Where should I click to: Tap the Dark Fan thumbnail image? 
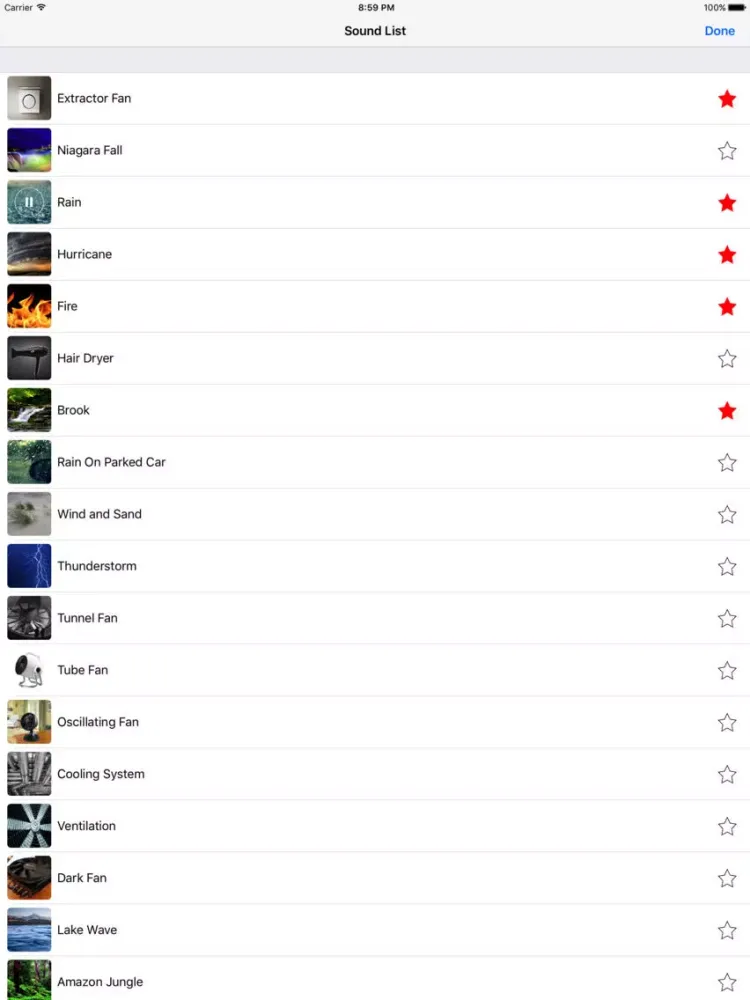pos(29,878)
